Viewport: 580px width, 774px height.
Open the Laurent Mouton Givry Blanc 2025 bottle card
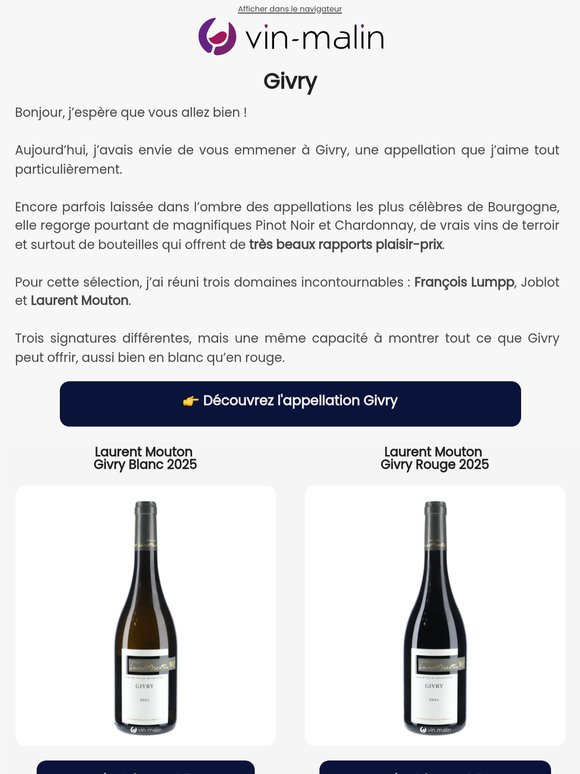tap(146, 616)
